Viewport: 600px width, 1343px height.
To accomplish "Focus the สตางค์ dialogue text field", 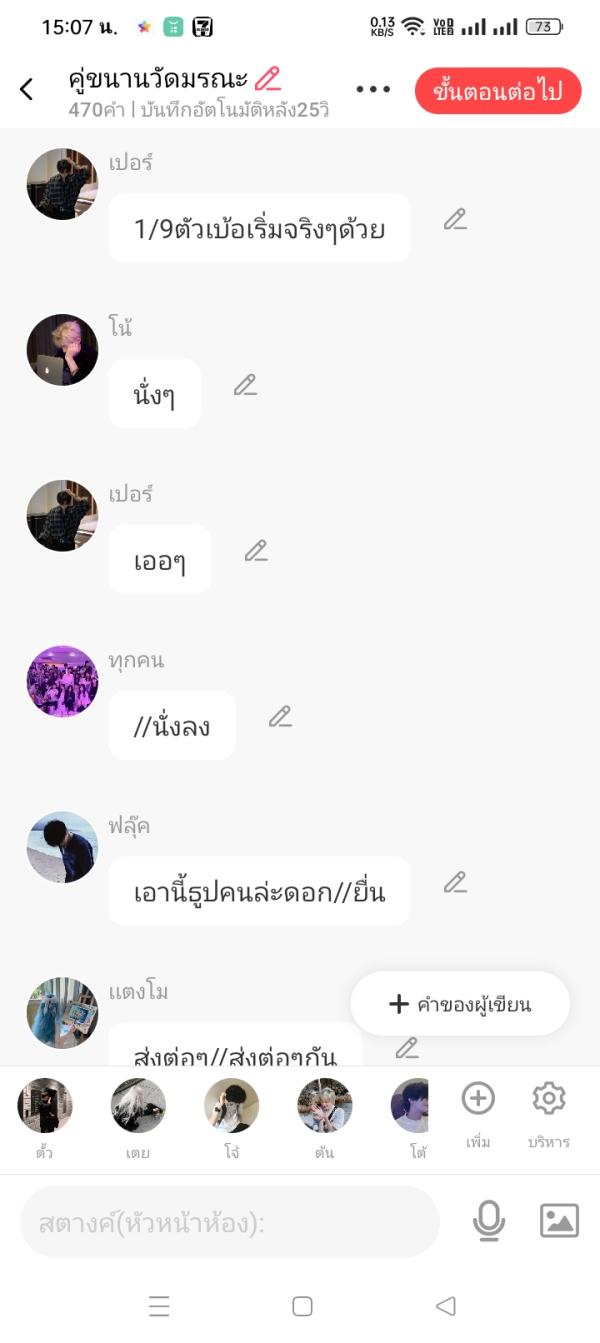I will 230,1222.
